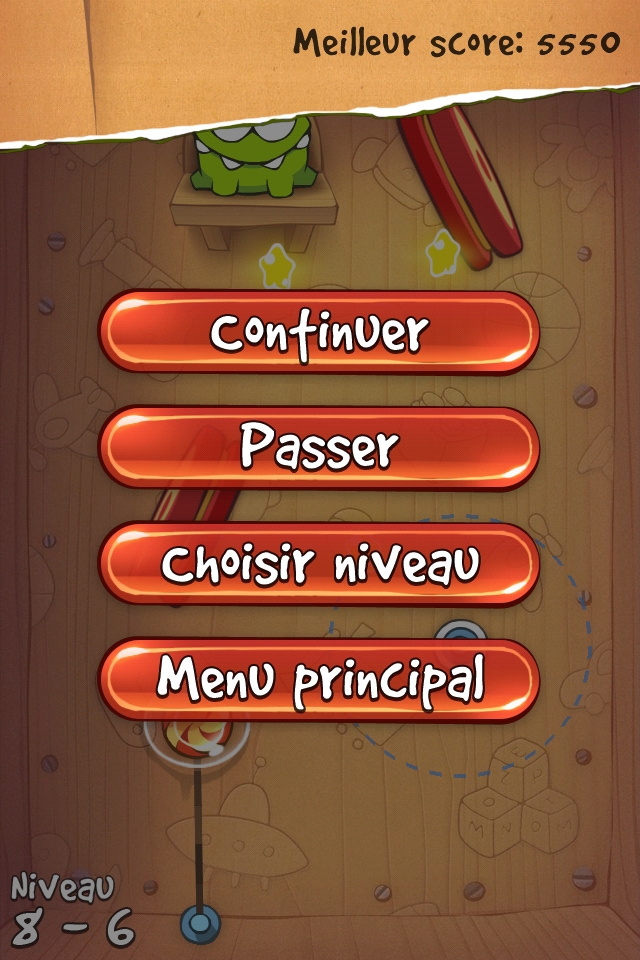Open Choisir niveau to pick a level
Viewport: 640px width, 960px height.
319,564
